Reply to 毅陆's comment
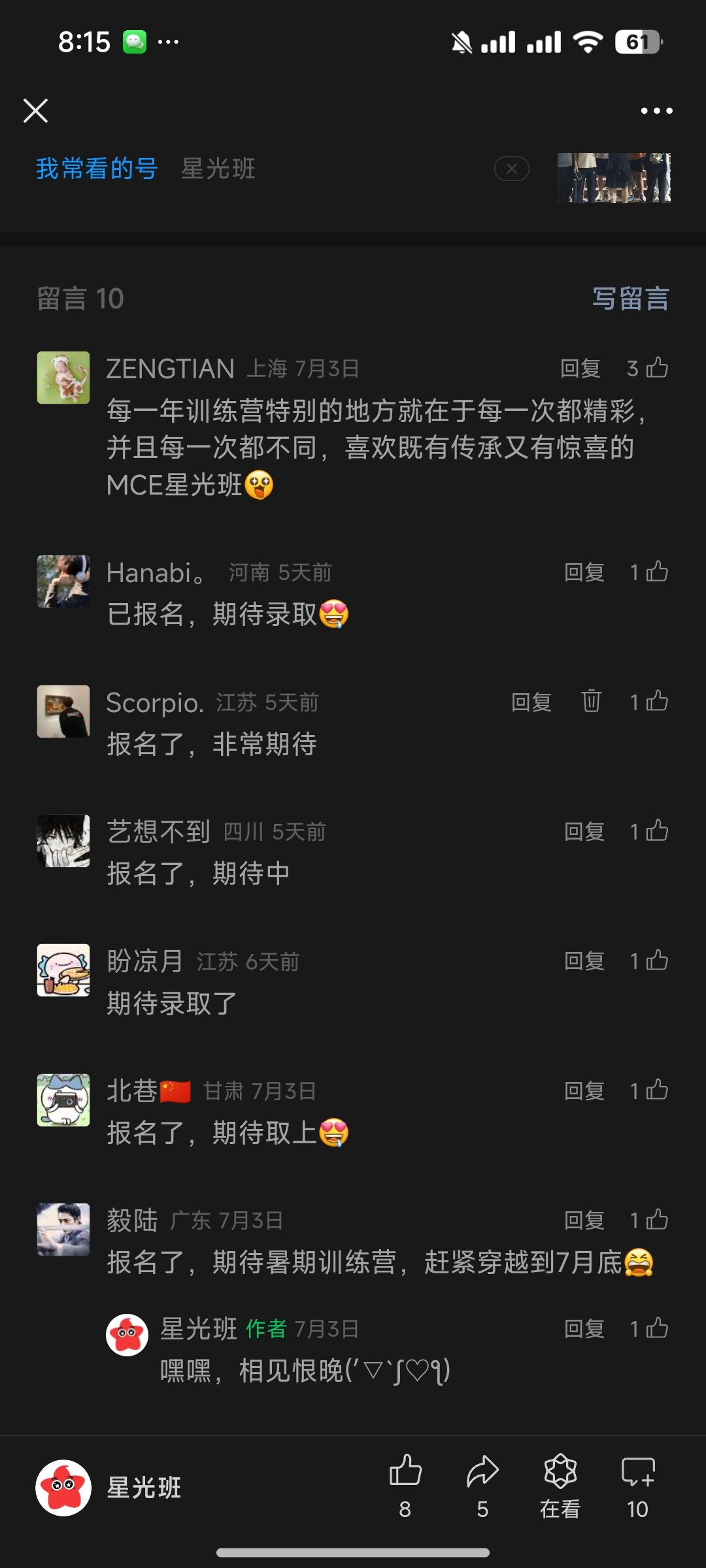706x1568 pixels. click(x=584, y=1220)
